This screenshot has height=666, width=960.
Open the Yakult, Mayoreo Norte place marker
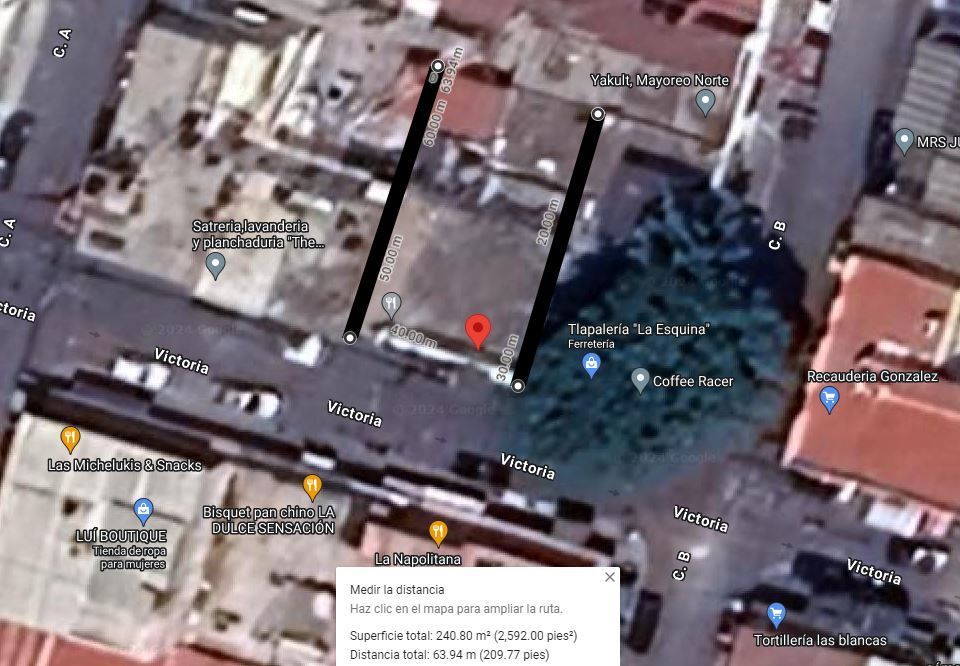pyautogui.click(x=705, y=103)
